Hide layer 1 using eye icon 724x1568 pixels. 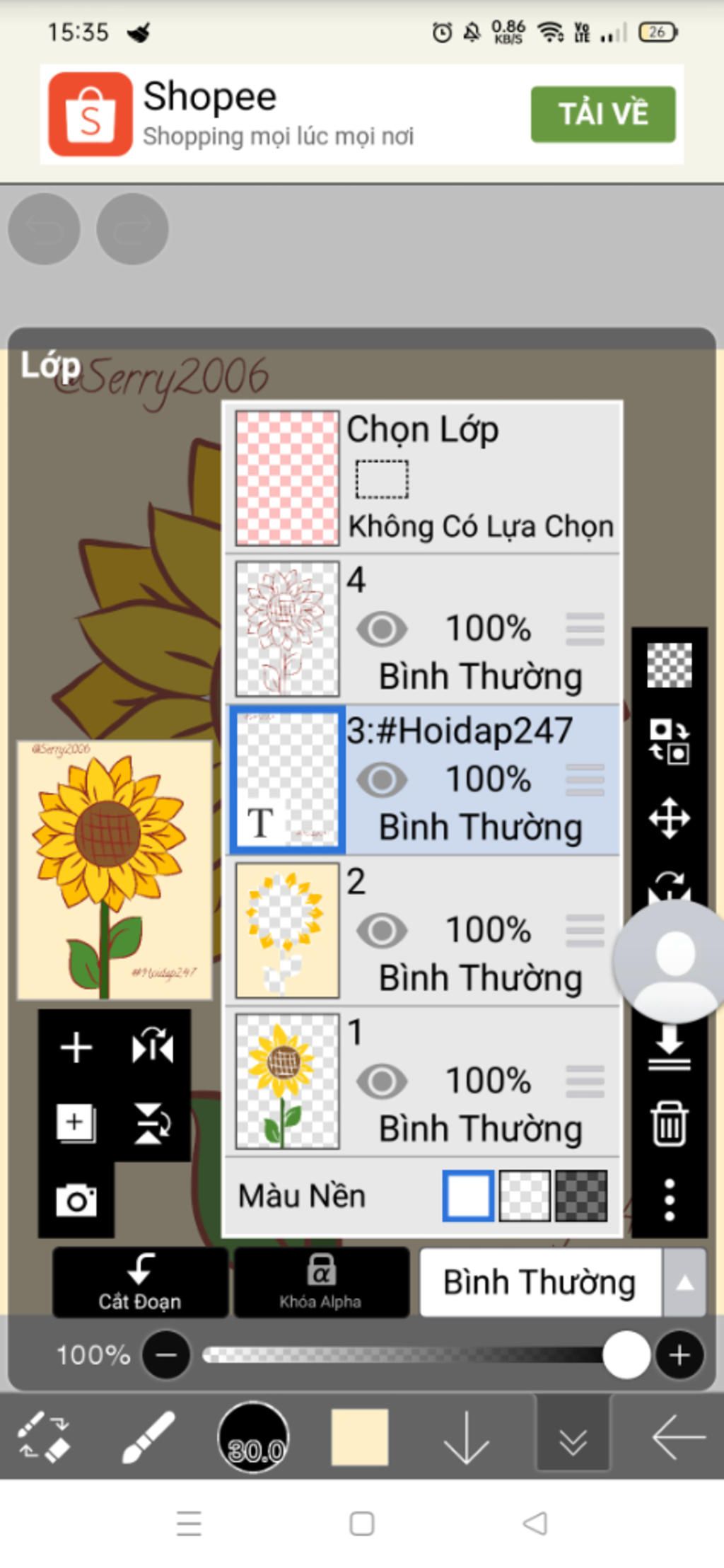coord(382,1081)
